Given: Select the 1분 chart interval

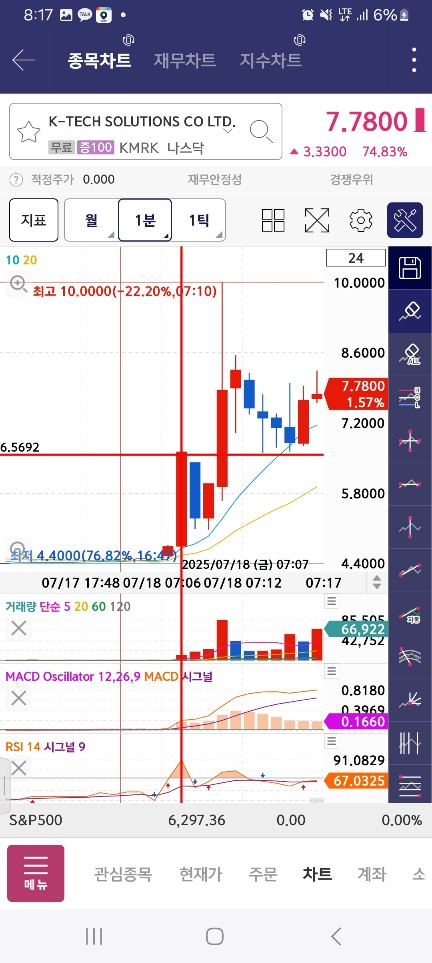Looking at the screenshot, I should coord(145,220).
